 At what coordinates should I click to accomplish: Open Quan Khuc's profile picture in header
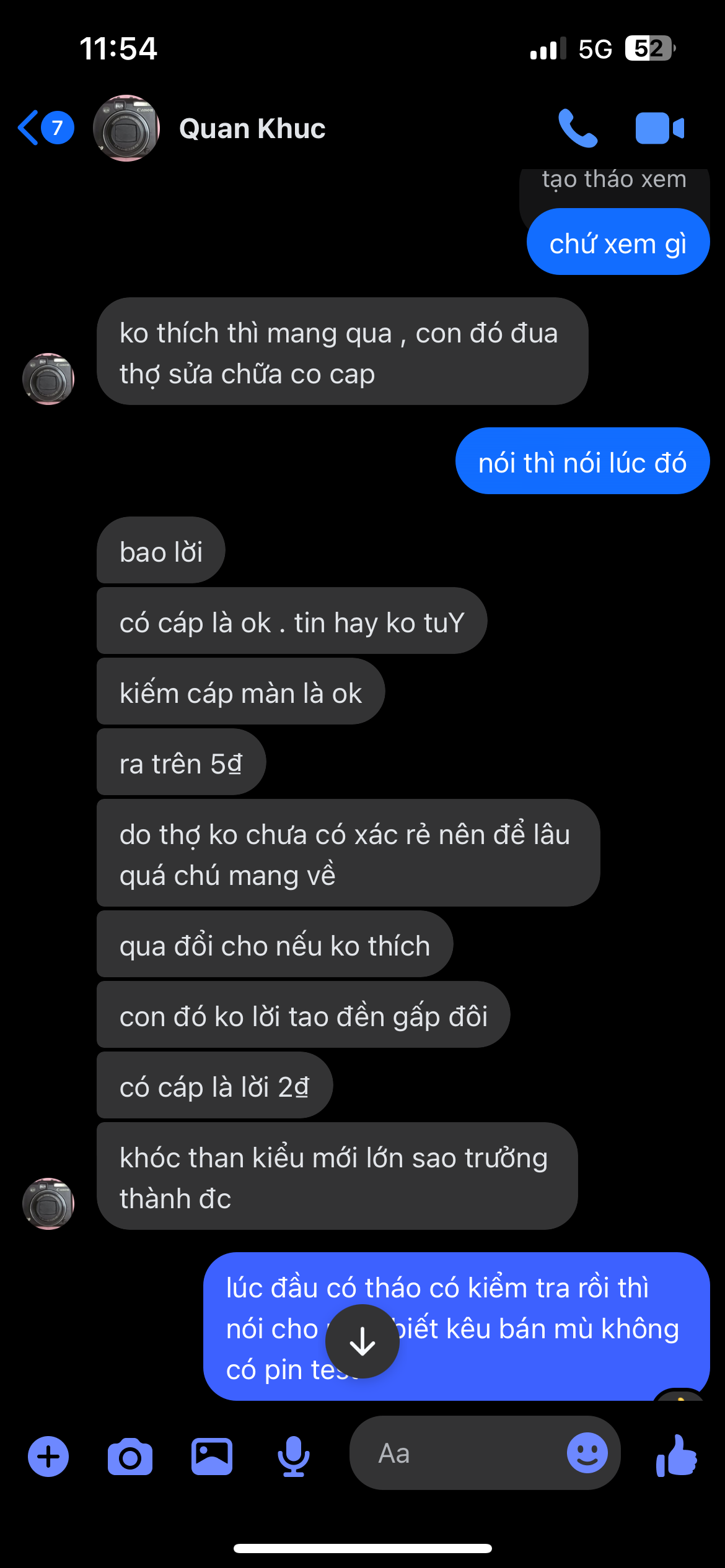(x=126, y=128)
